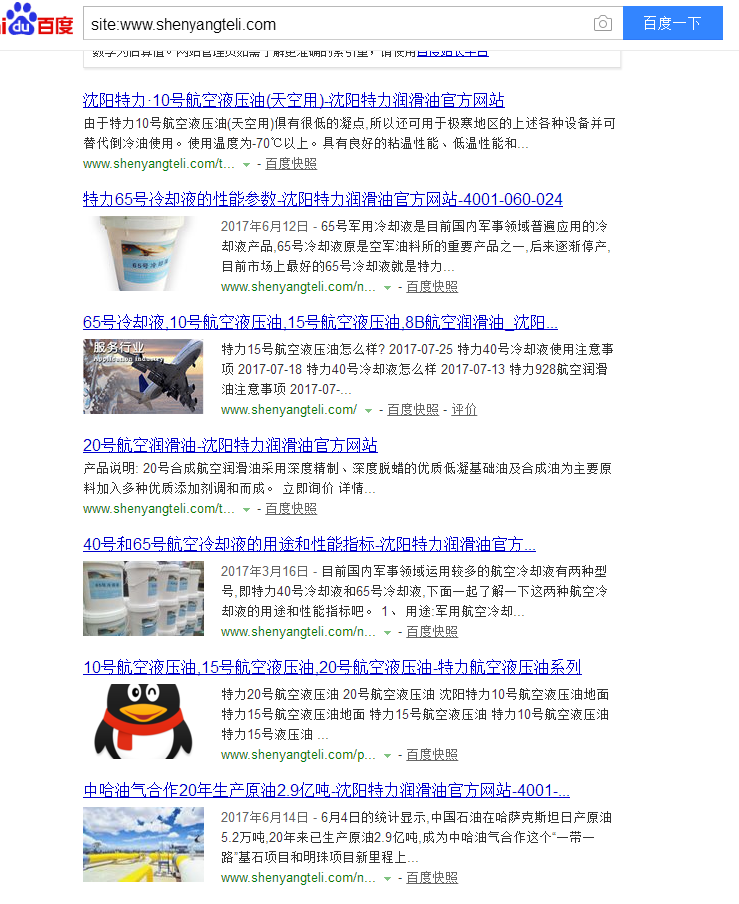Open result 10号航空液压油,15号航空液压油,20号航空液压油
This screenshot has width=739, height=904.
tap(331, 667)
